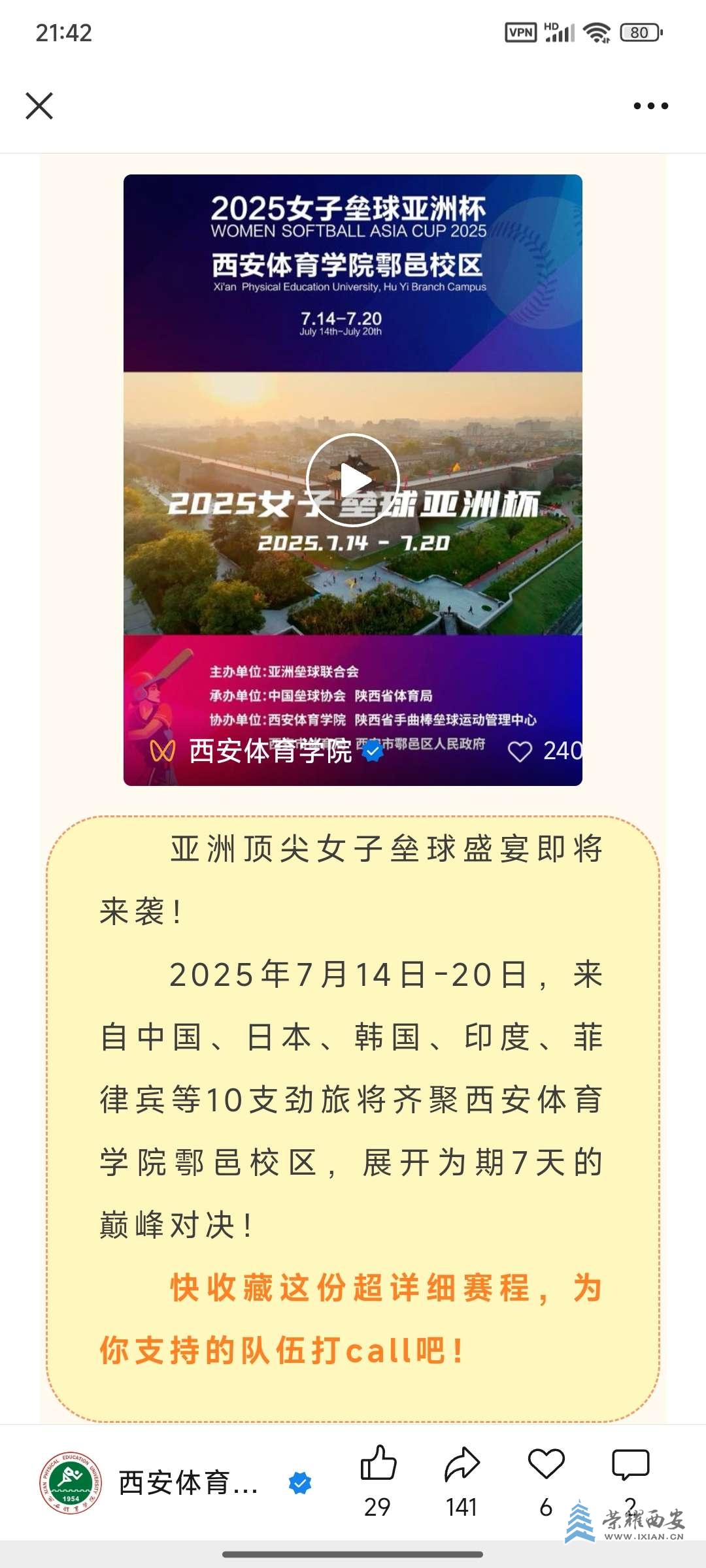Screen dimensions: 706x1568
Task: Give the article a thumbs up
Action: pyautogui.click(x=378, y=1464)
